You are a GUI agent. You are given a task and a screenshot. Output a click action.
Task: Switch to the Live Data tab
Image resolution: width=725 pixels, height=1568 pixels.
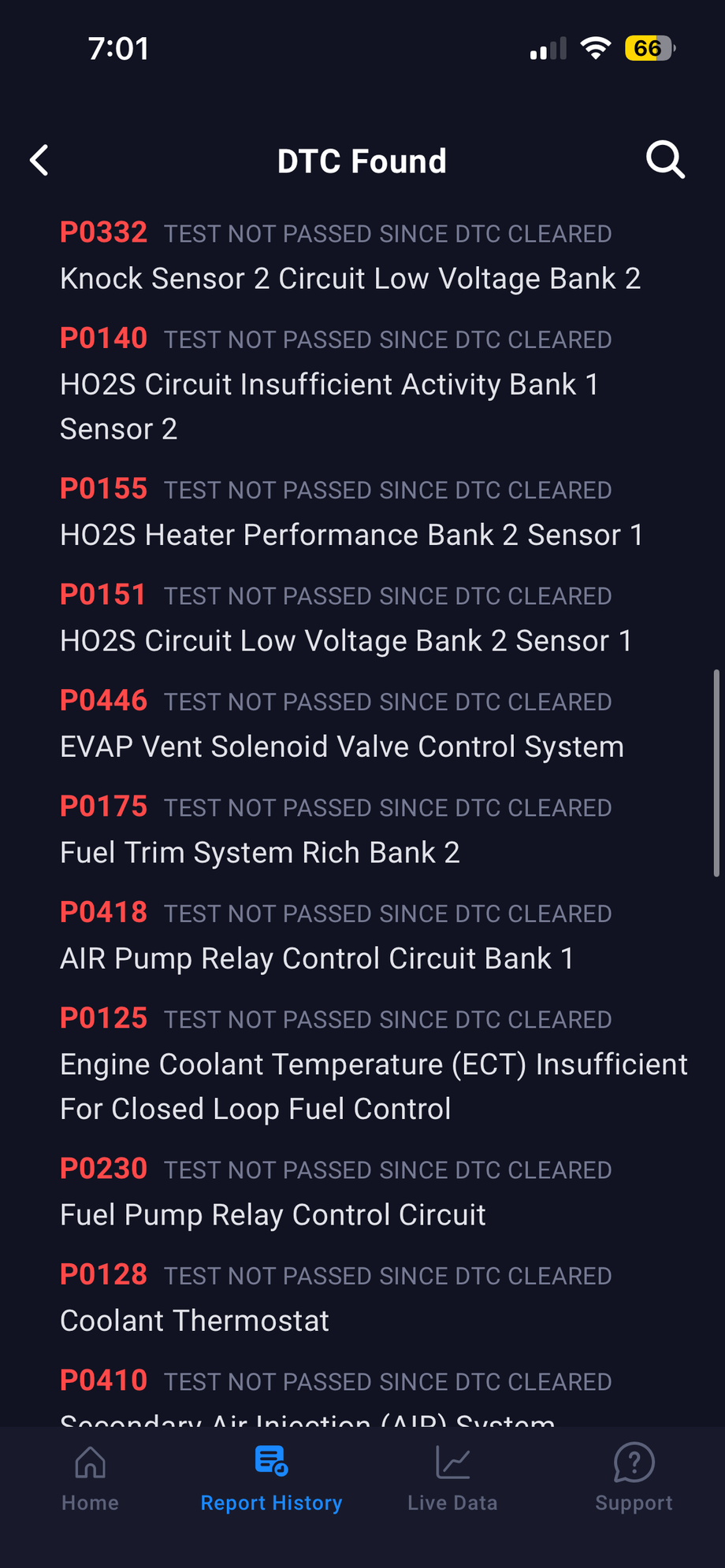[452, 1478]
